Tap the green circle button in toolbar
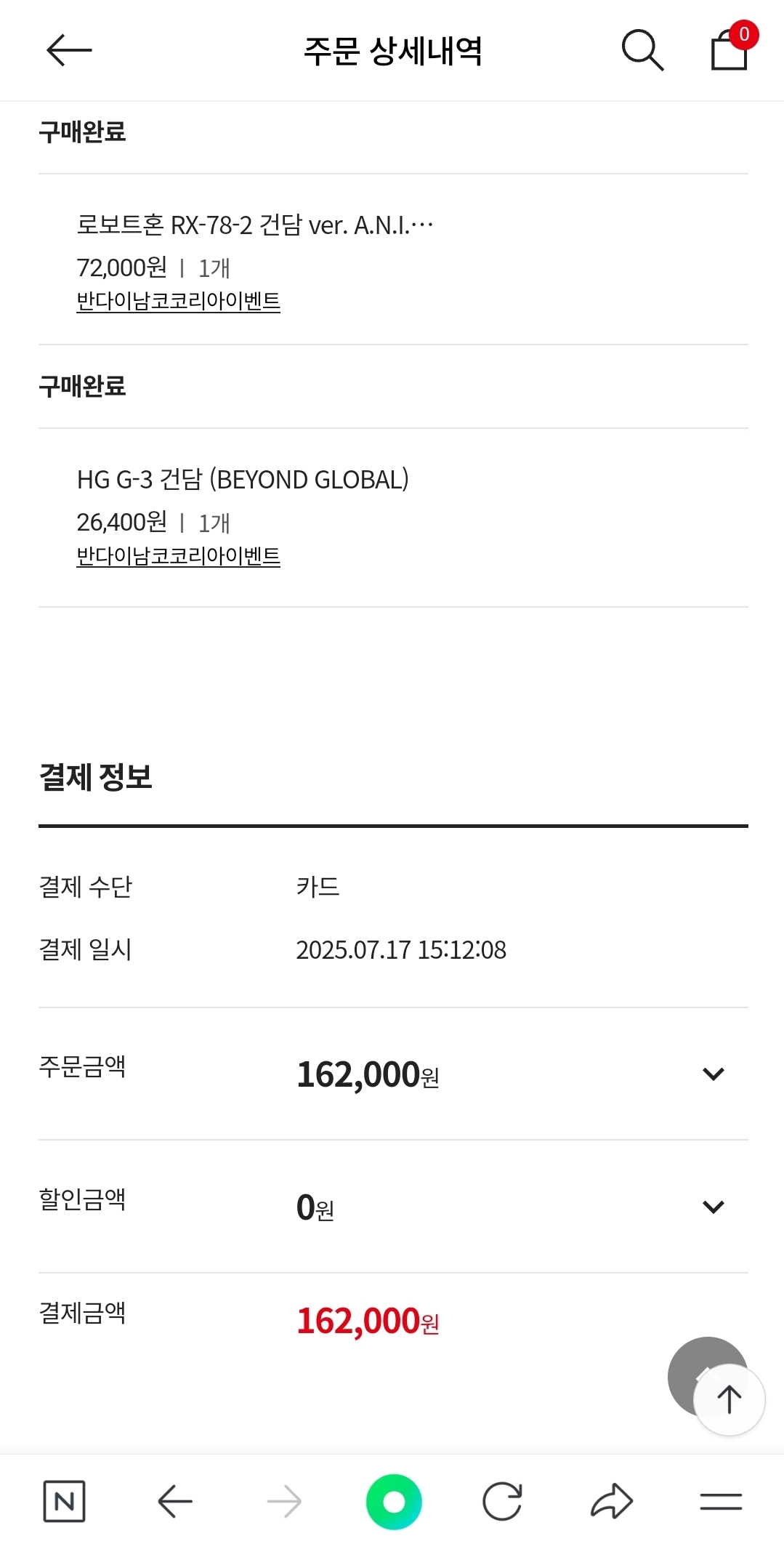The image size is (784, 1549). [x=394, y=1501]
